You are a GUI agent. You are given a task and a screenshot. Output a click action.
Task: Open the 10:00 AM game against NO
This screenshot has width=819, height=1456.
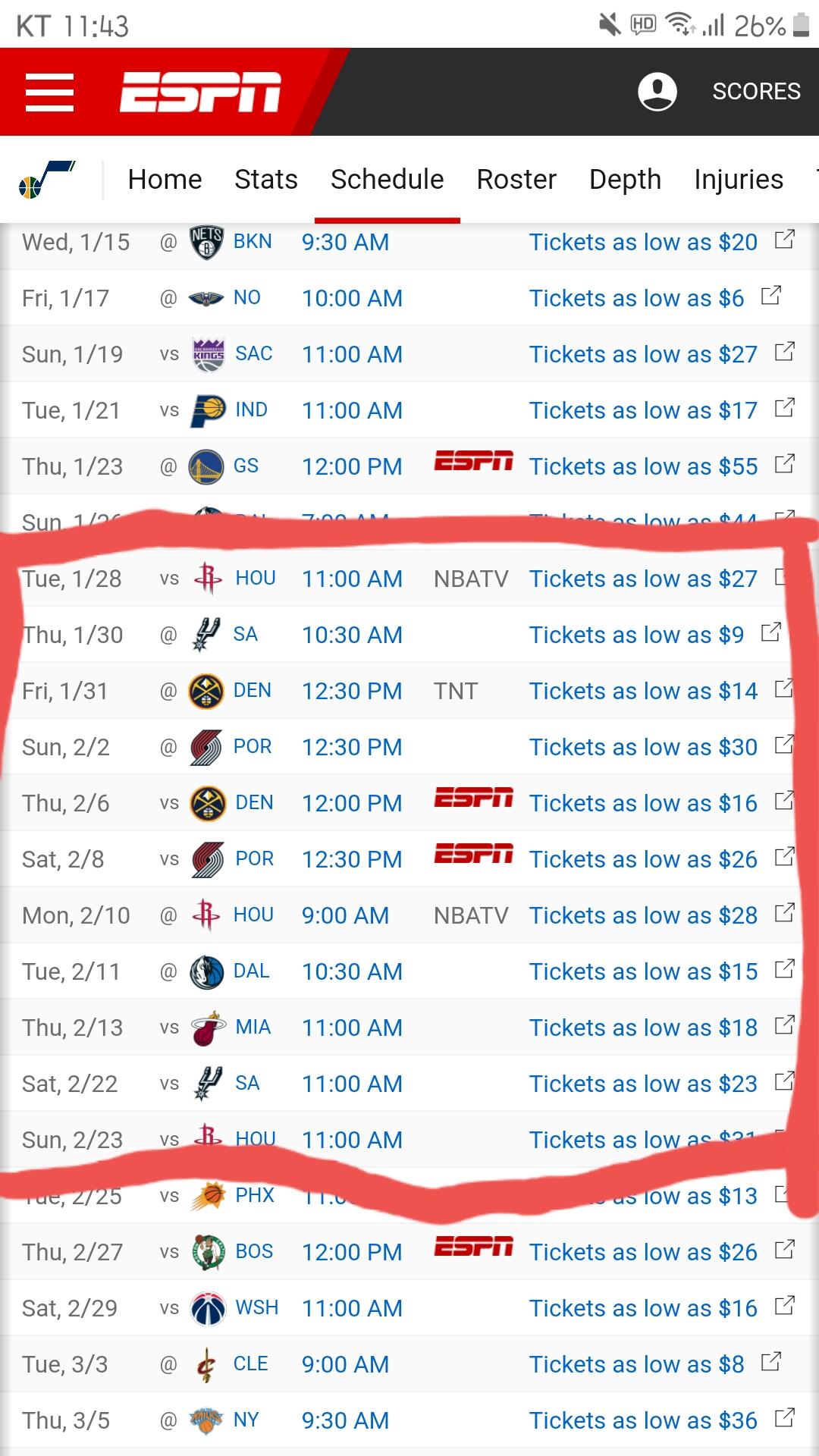[352, 298]
